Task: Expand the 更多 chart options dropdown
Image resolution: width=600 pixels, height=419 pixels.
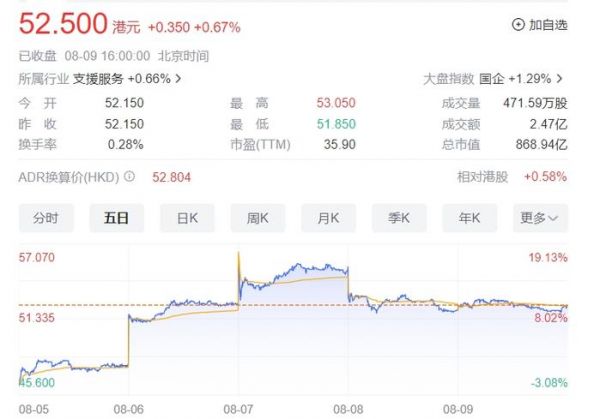Action: tap(540, 217)
